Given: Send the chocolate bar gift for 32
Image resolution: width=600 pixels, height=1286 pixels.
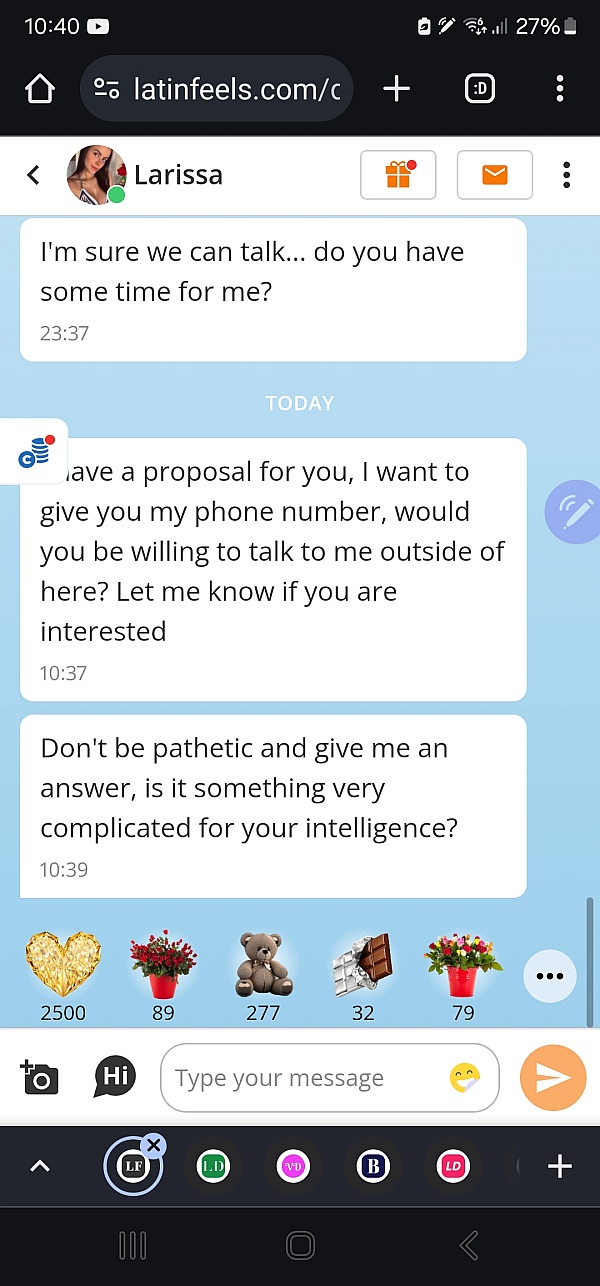Looking at the screenshot, I should (x=363, y=966).
